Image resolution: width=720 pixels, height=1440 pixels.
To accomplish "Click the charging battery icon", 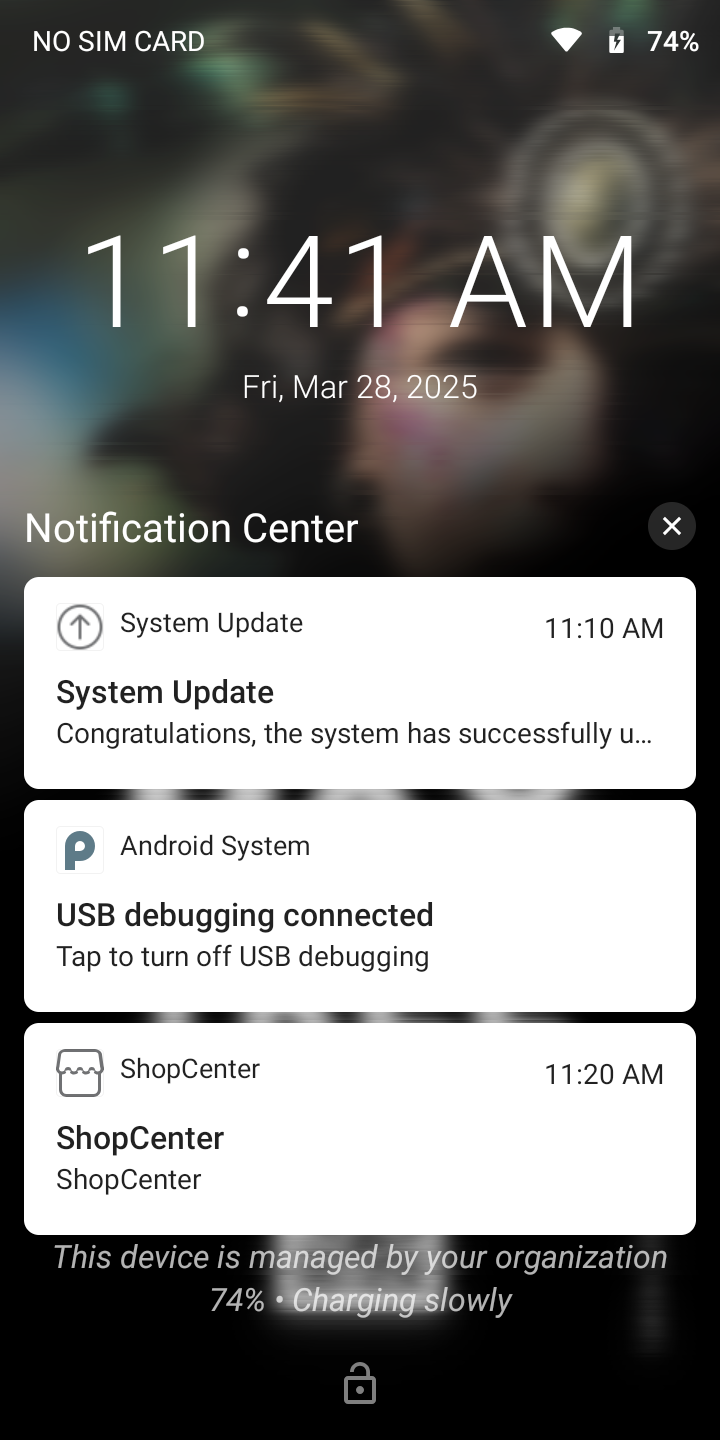I will (x=616, y=40).
